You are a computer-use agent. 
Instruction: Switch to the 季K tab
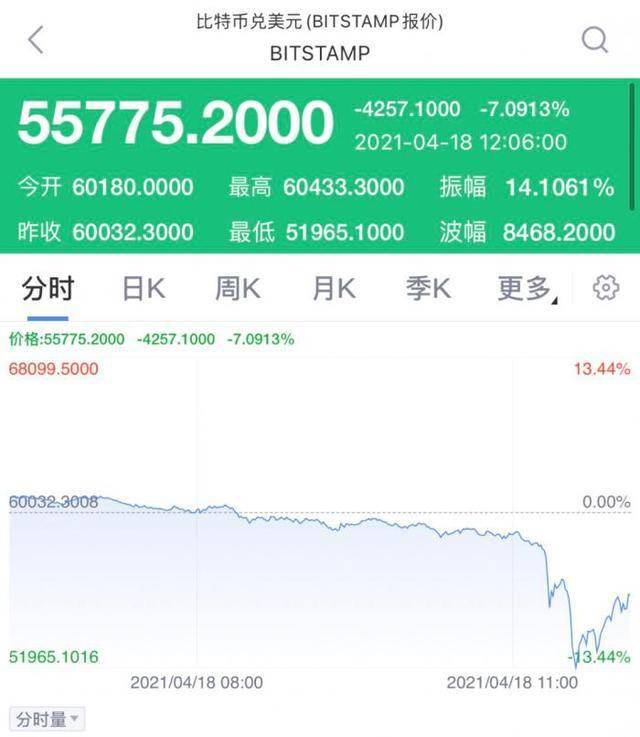(x=428, y=289)
